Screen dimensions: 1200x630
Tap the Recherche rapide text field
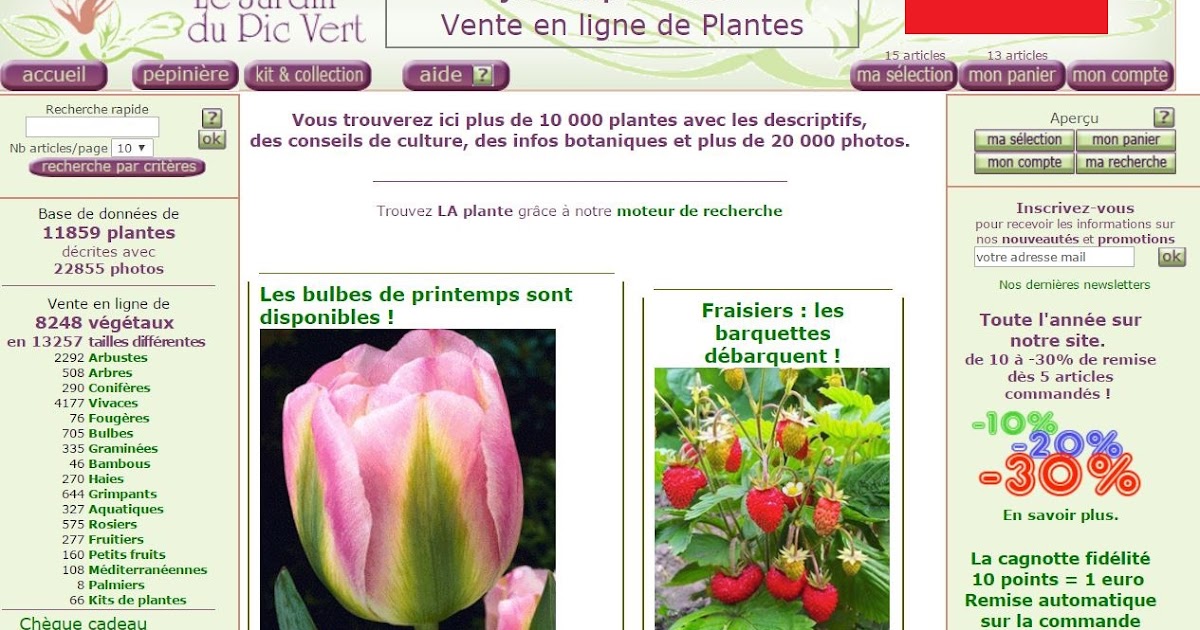[x=92, y=127]
